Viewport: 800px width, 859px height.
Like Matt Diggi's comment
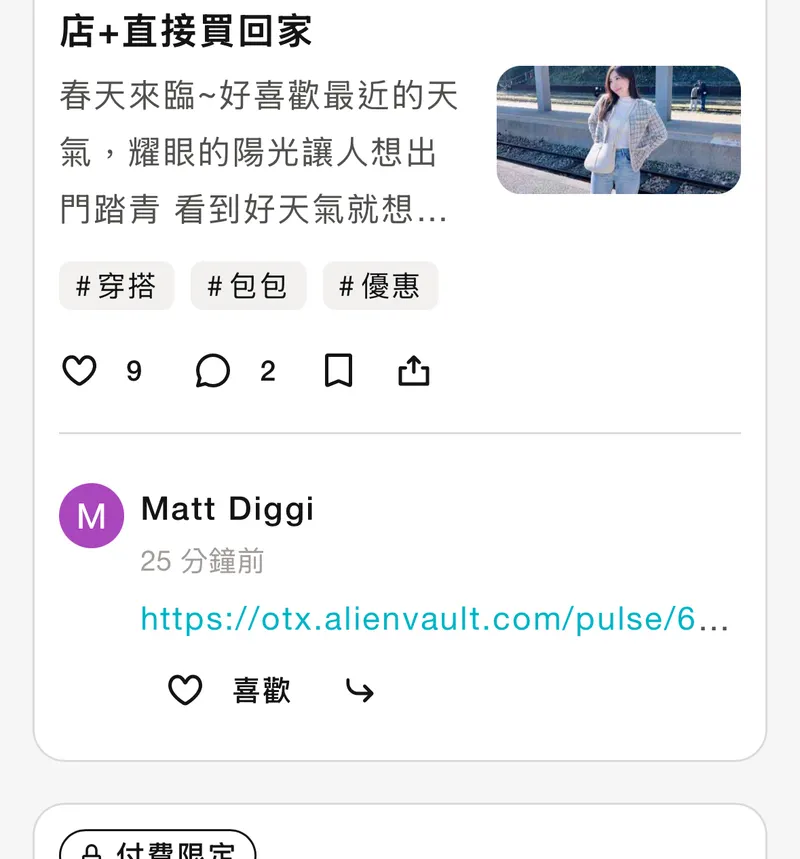pos(185,690)
